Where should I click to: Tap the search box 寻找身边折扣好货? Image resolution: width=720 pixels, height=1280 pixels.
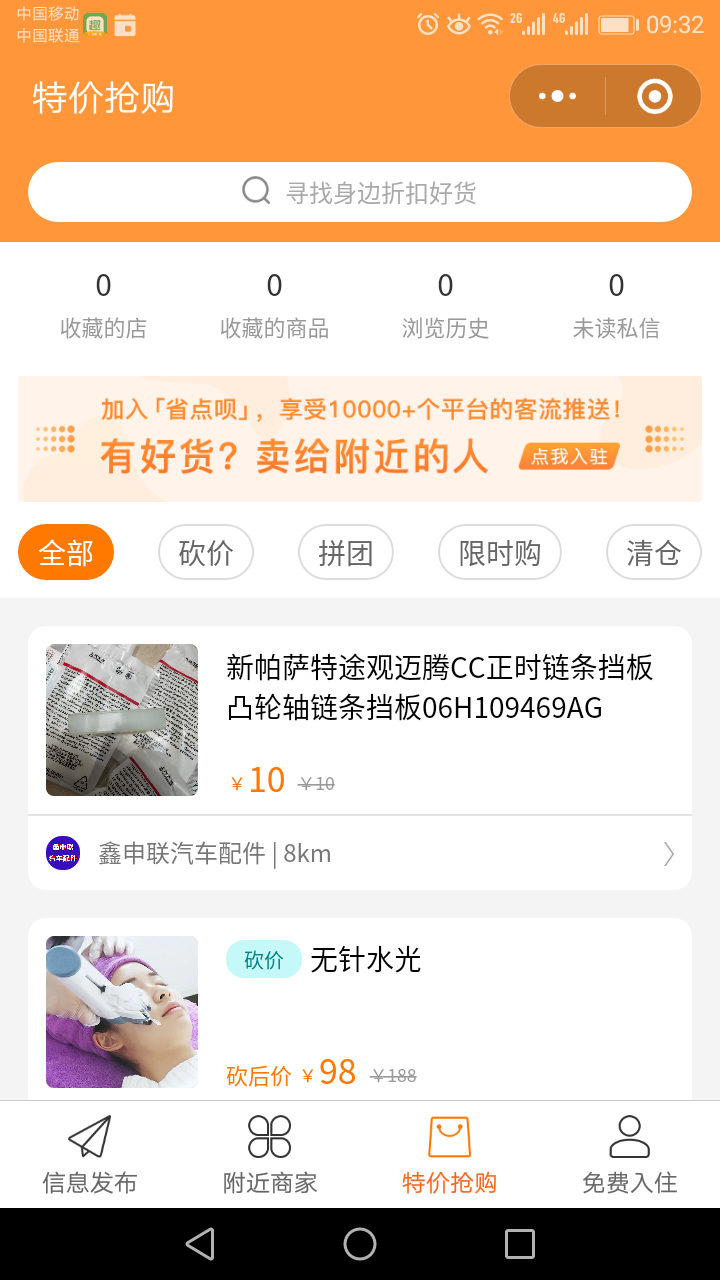360,192
